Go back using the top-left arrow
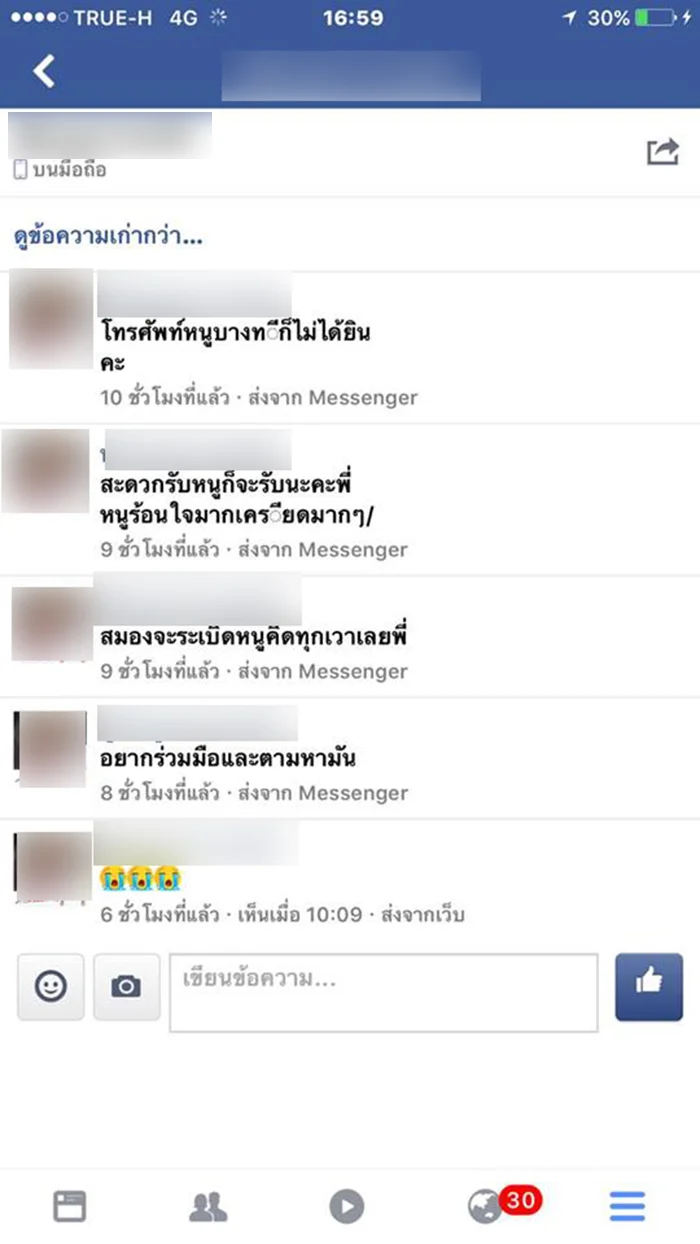The width and height of the screenshot is (700, 1244). [x=44, y=71]
